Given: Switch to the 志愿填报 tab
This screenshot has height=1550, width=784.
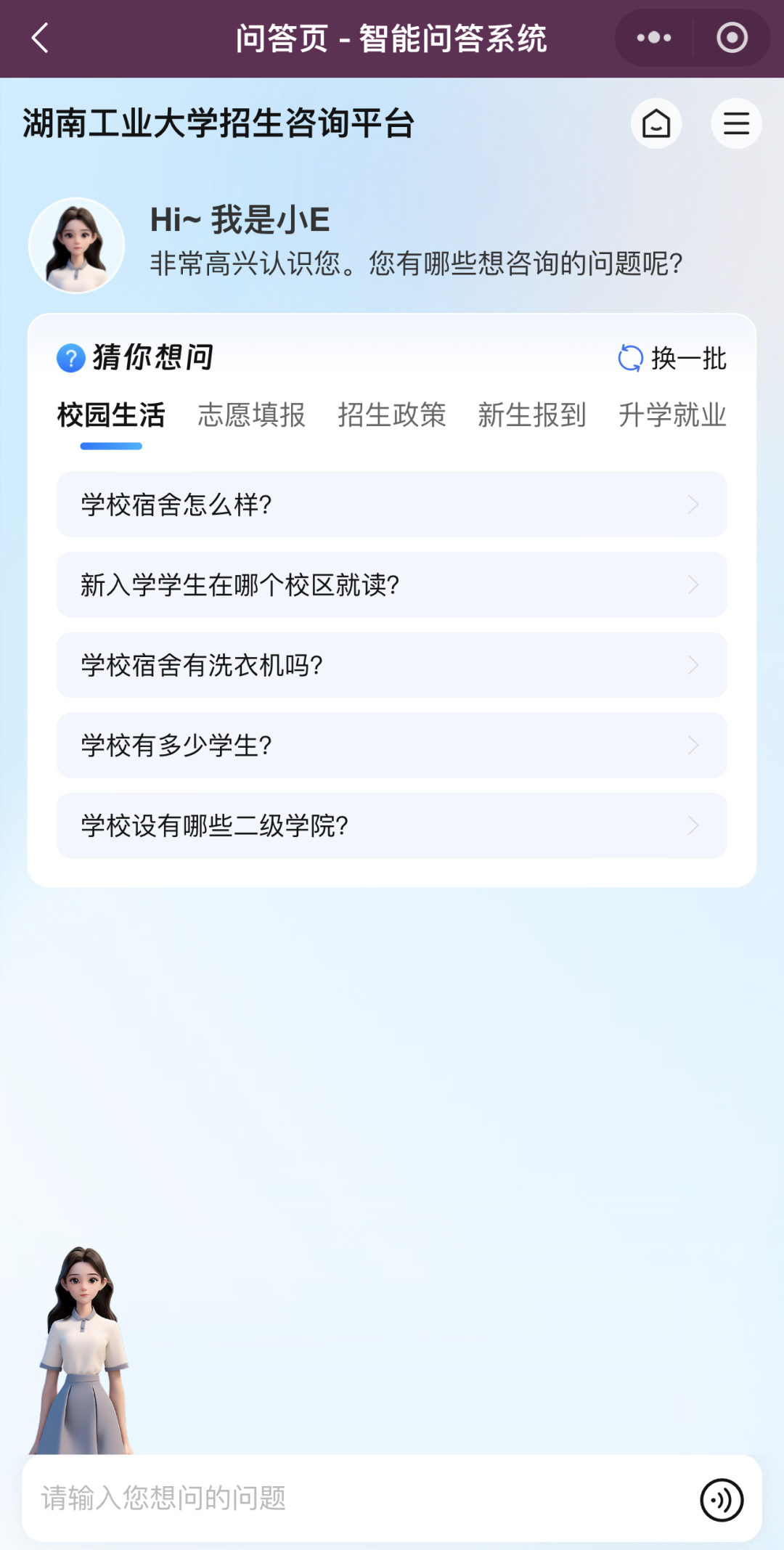Looking at the screenshot, I should click(x=251, y=416).
